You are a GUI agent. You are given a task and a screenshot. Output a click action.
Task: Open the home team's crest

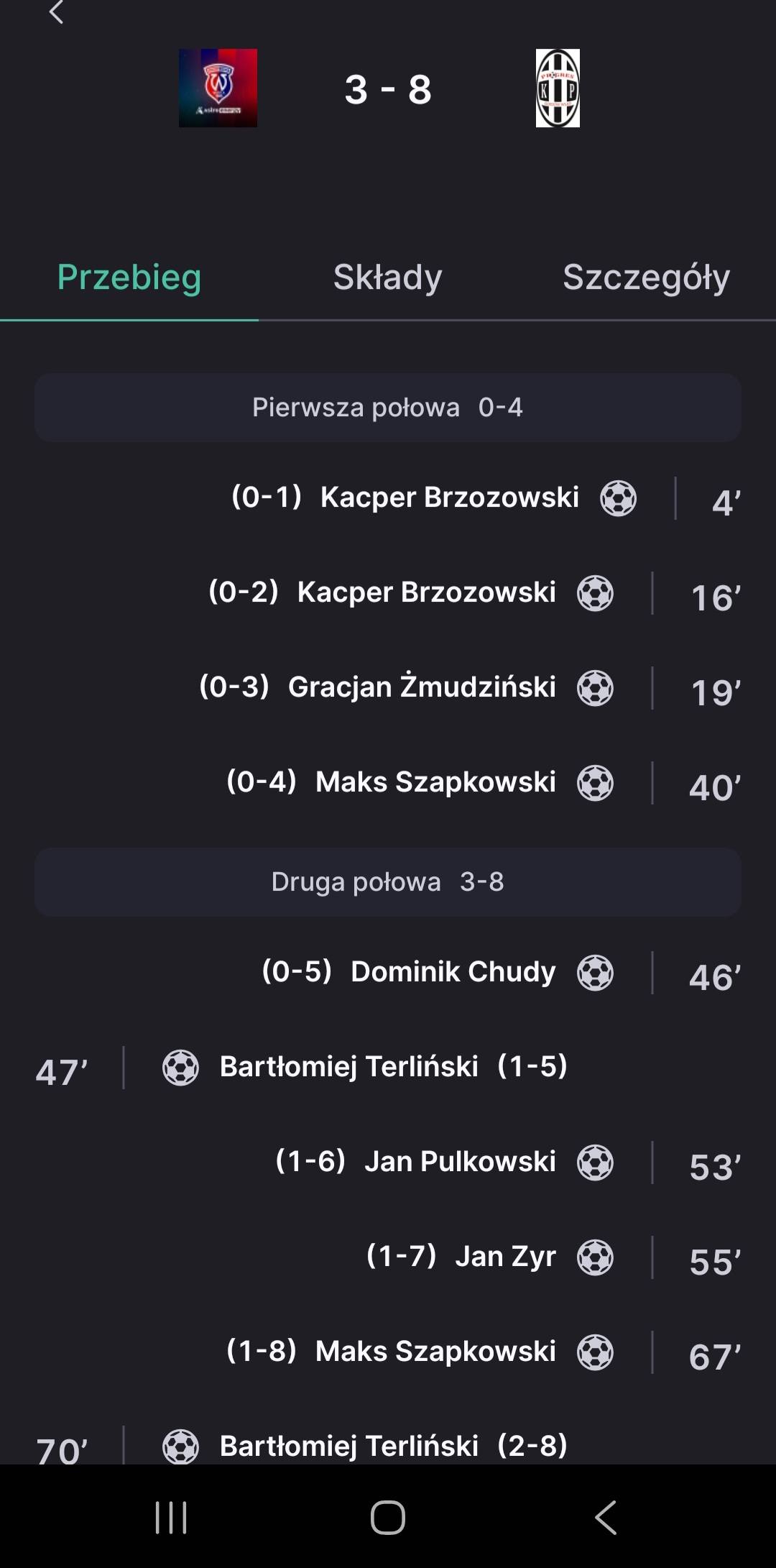[218, 88]
